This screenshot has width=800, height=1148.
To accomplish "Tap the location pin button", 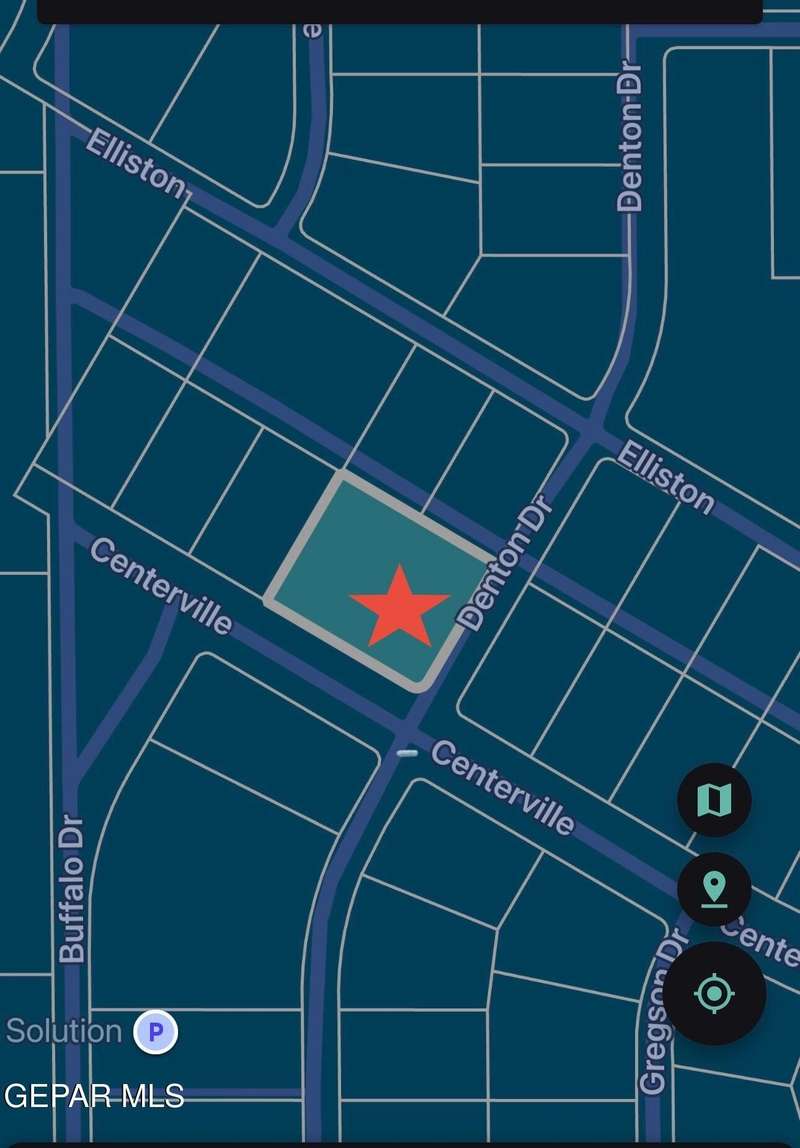I will [x=714, y=888].
